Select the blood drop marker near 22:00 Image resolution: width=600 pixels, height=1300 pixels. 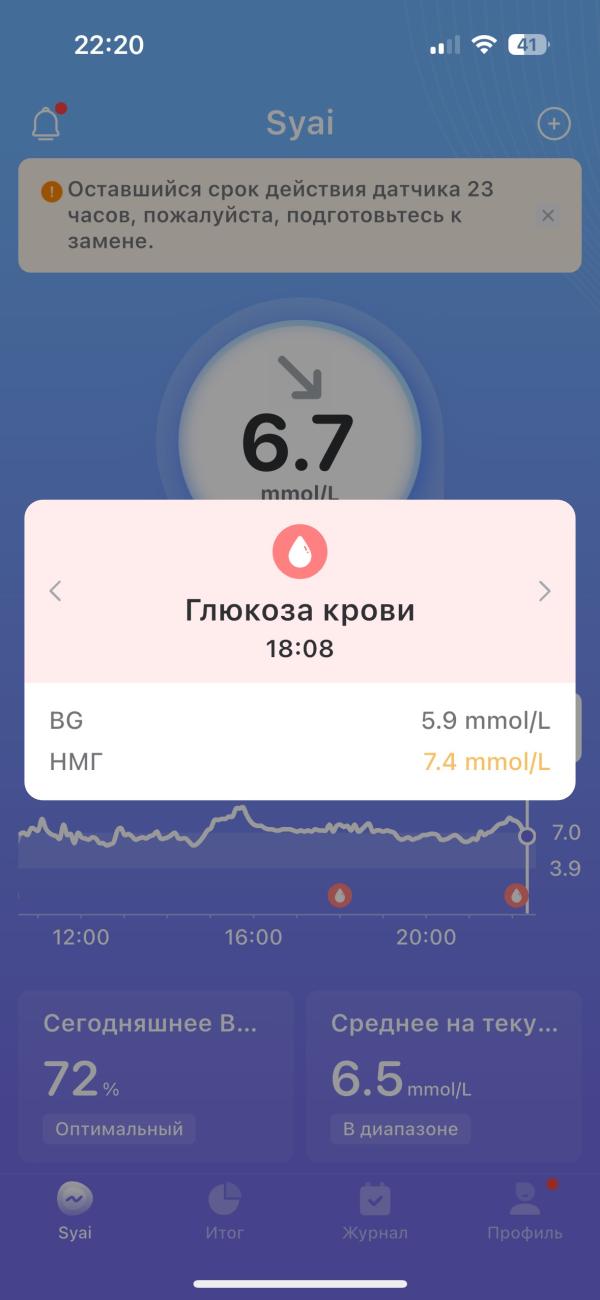coord(516,895)
